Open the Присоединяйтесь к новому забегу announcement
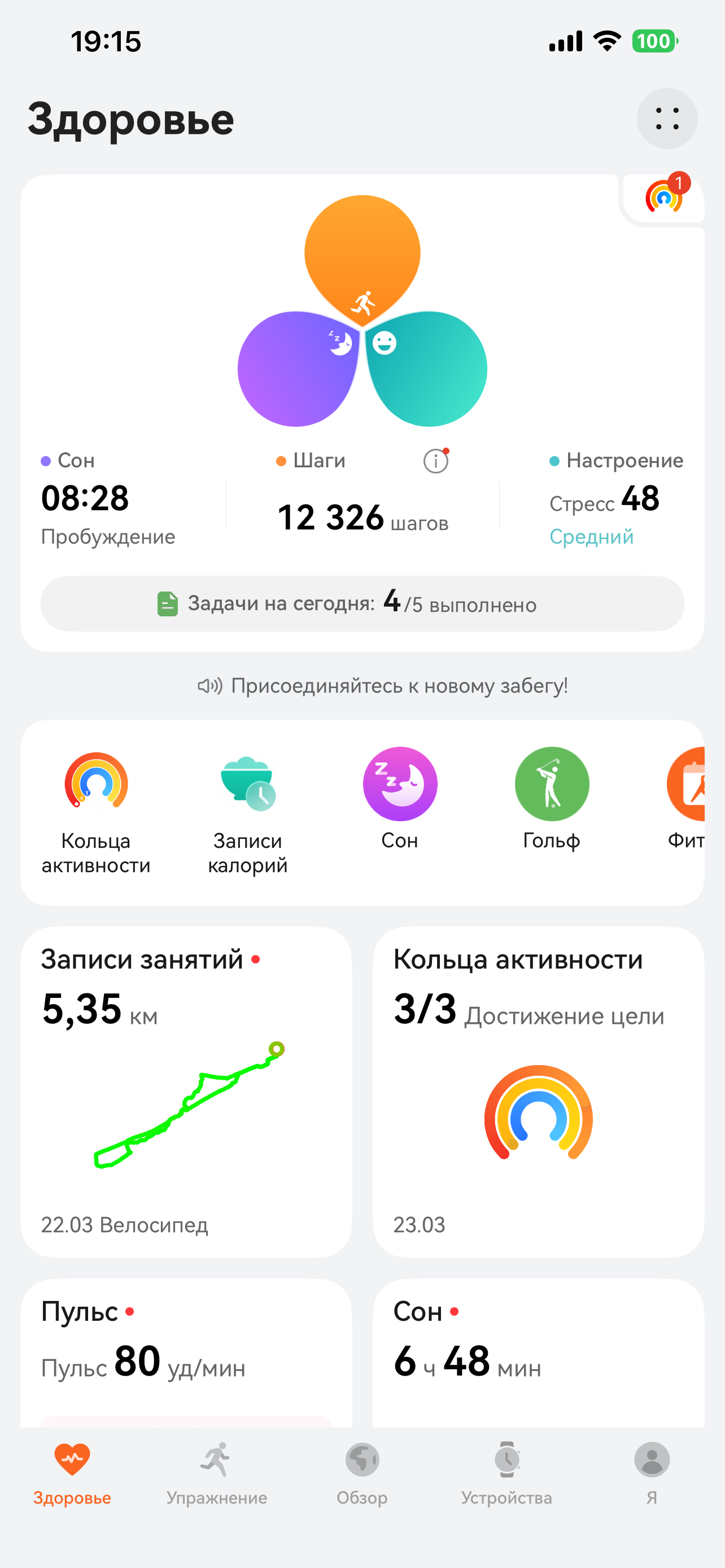This screenshot has height=1568, width=725. pos(383,686)
